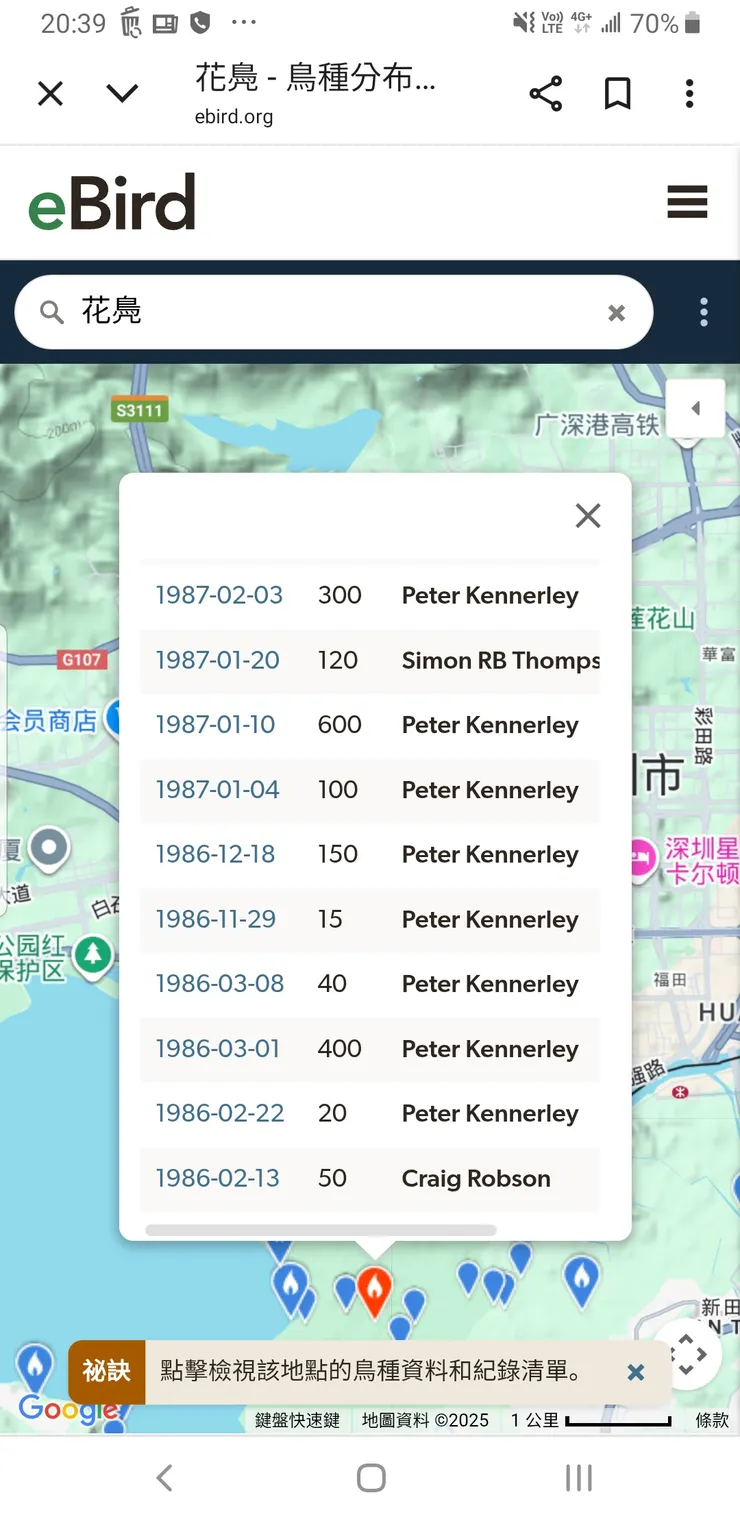
Task: Go back using the system back button
Action: click(x=165, y=1477)
